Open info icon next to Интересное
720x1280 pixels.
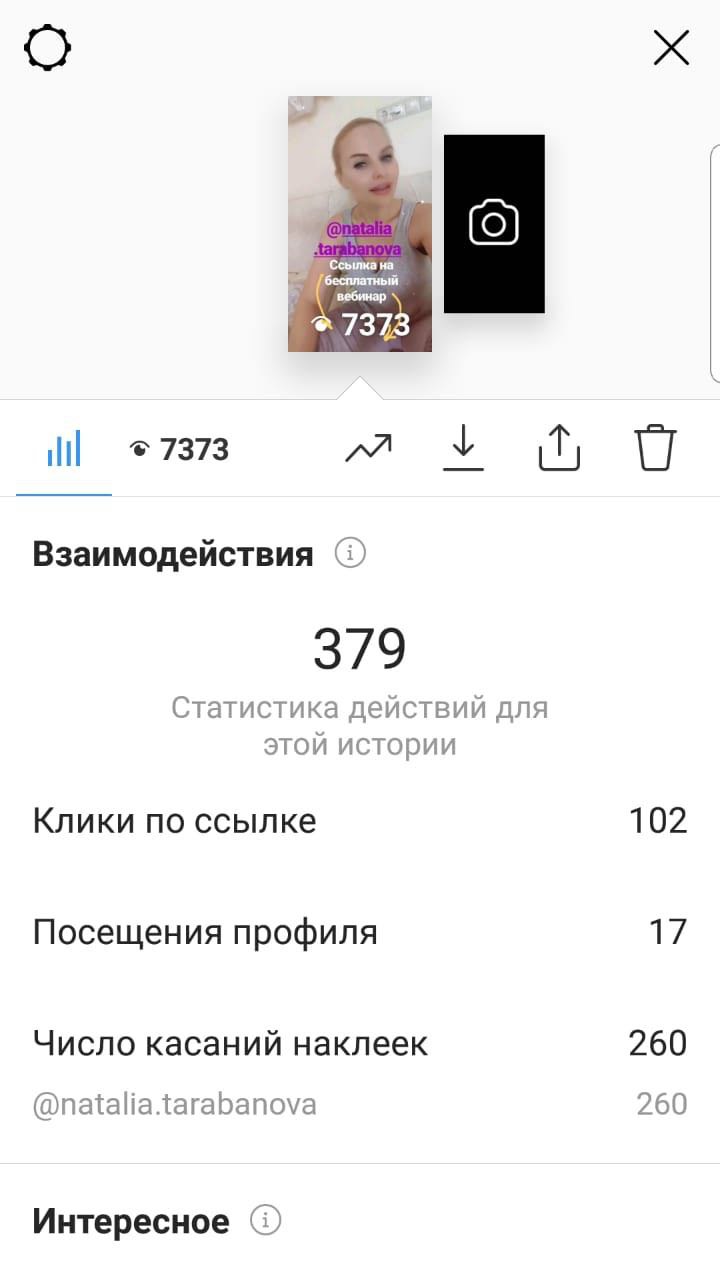(265, 1220)
